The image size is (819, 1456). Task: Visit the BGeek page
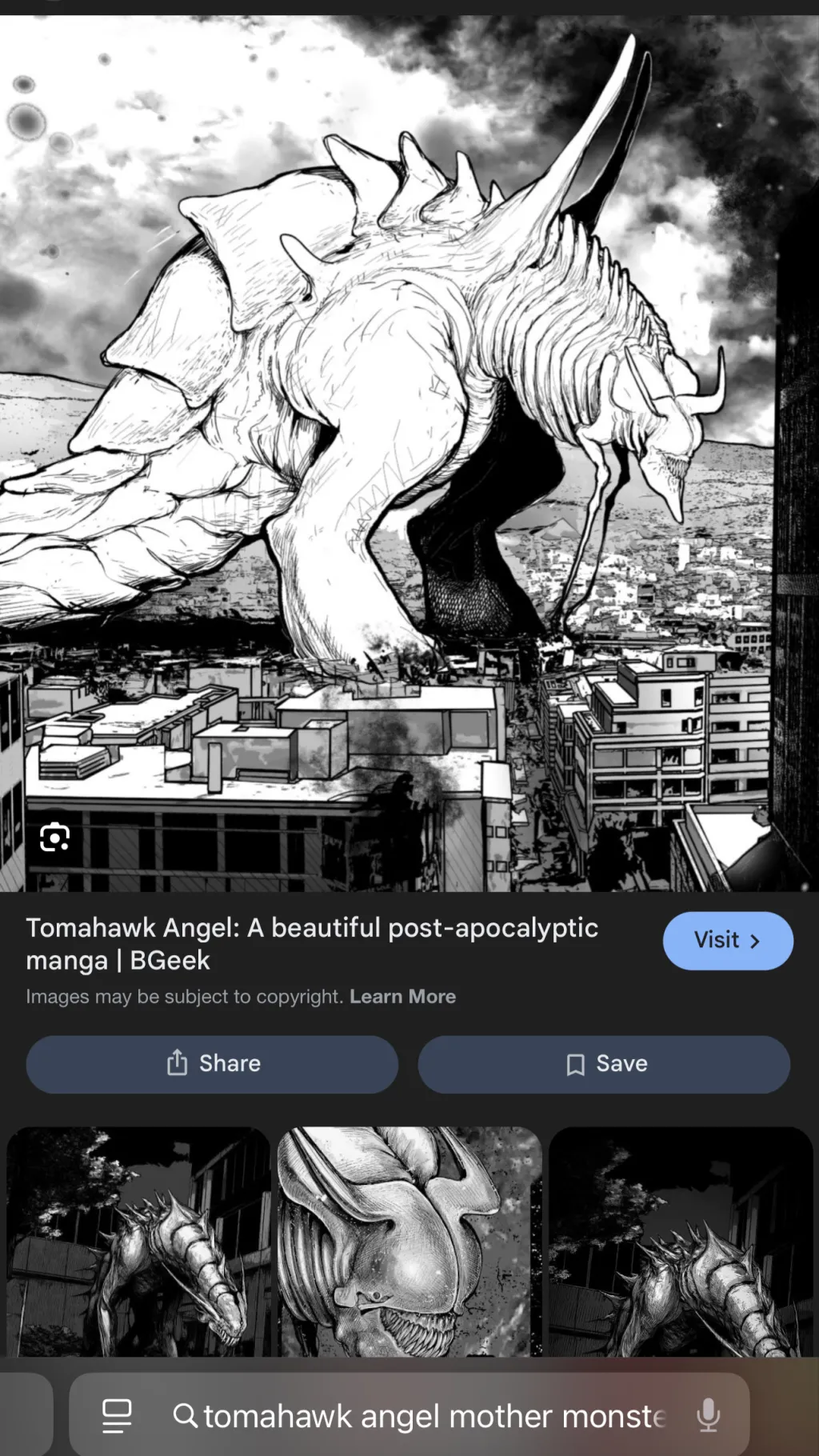click(727, 940)
